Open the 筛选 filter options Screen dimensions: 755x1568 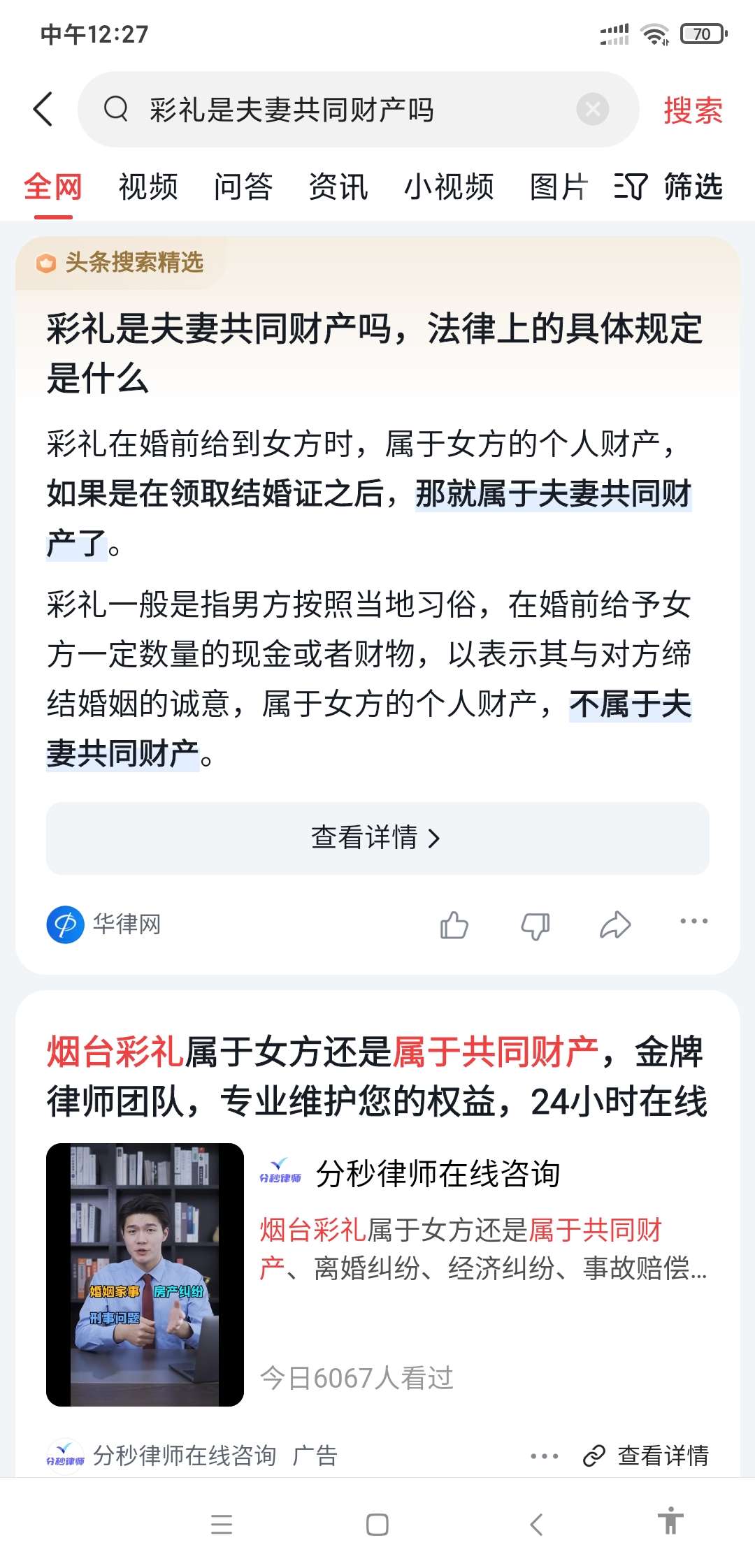(x=669, y=187)
